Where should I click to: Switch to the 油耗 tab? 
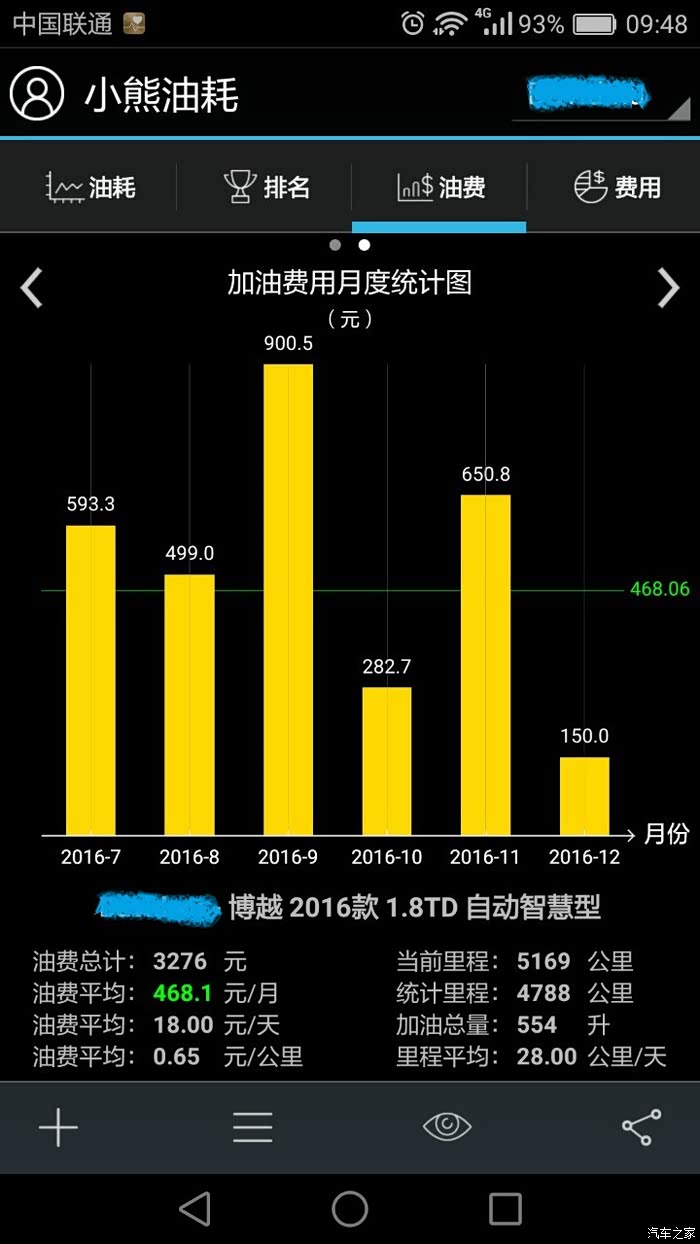tap(90, 187)
